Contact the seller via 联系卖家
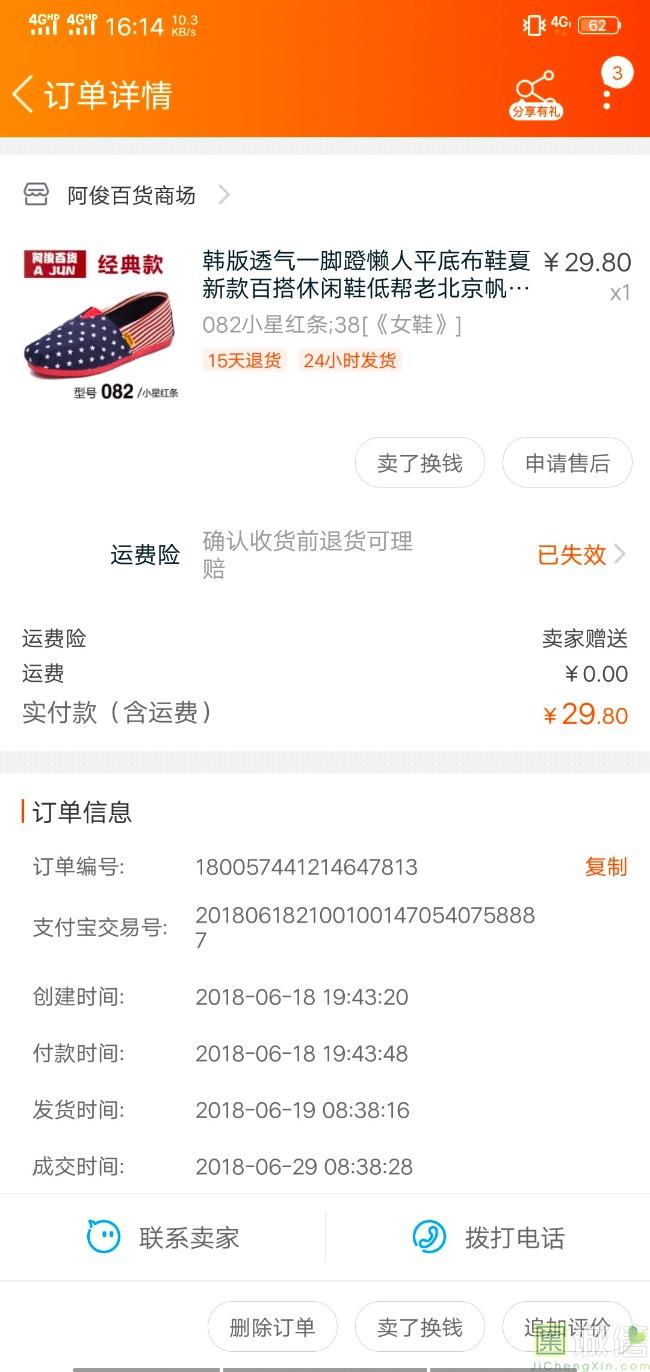 [163, 1237]
